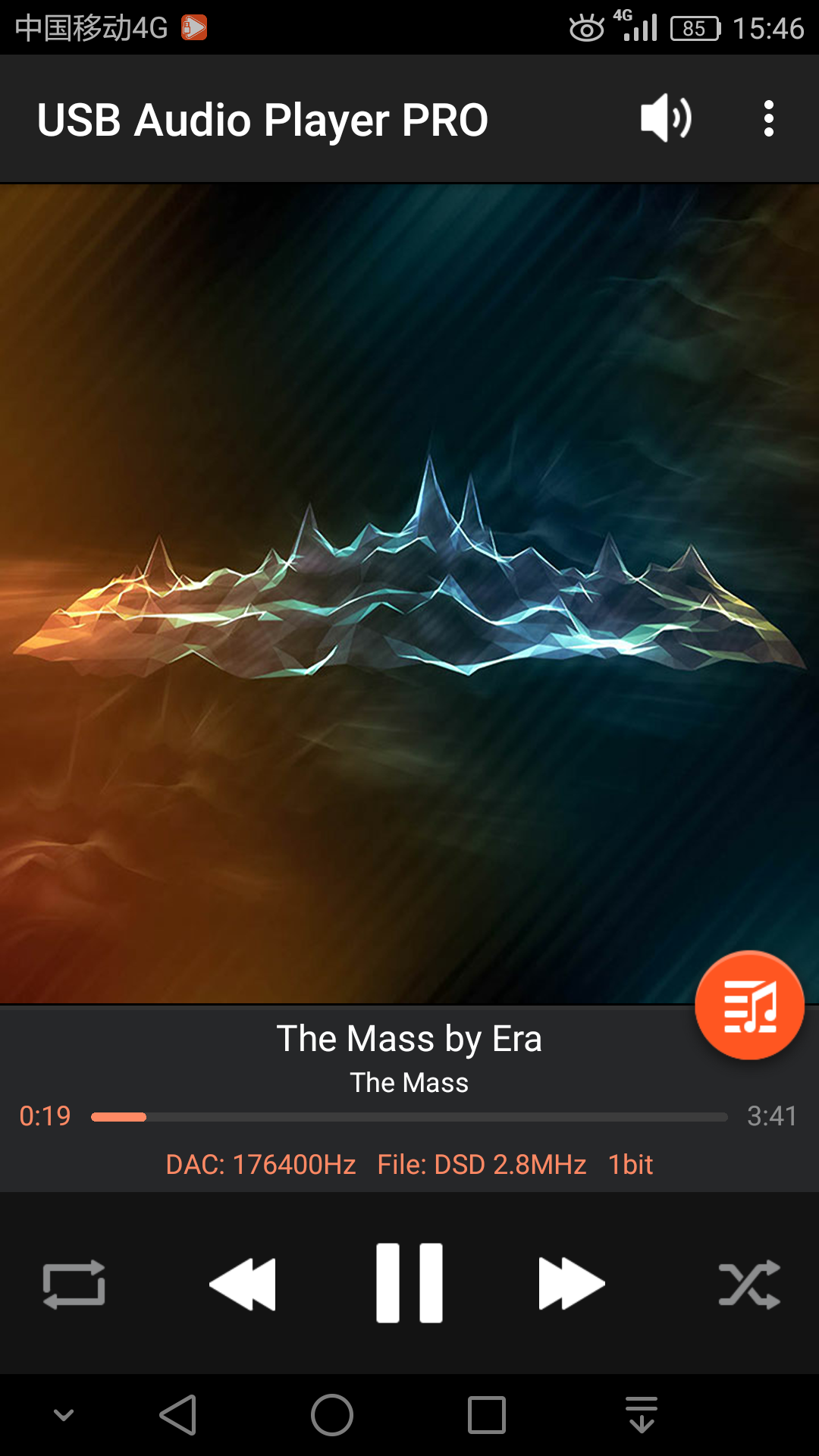Pause The Mass by Era
The height and width of the screenshot is (1456, 819).
[409, 1283]
